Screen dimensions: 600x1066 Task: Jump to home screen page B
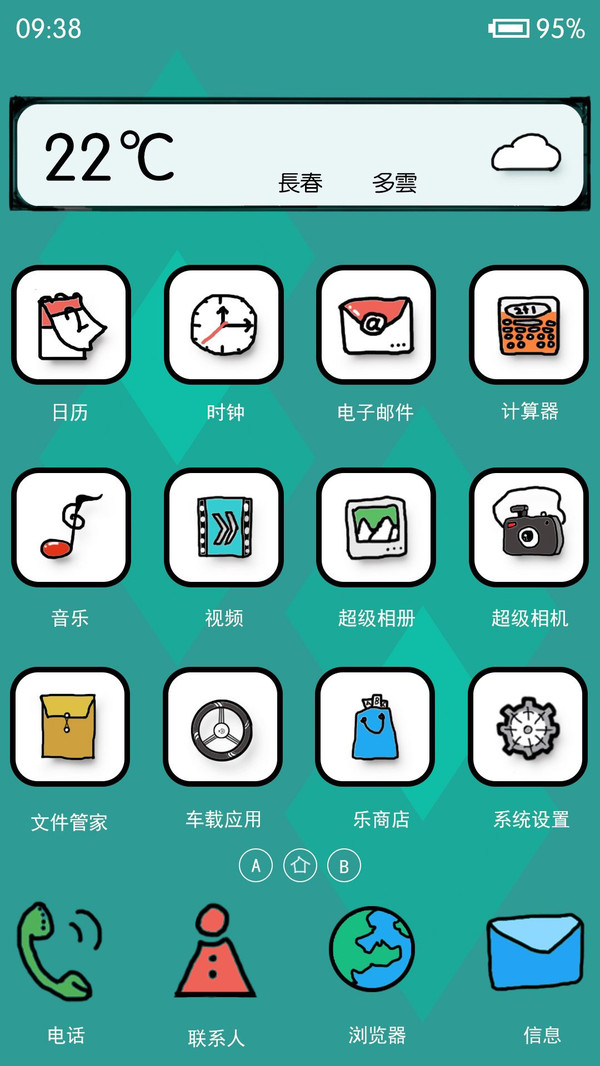(x=344, y=865)
